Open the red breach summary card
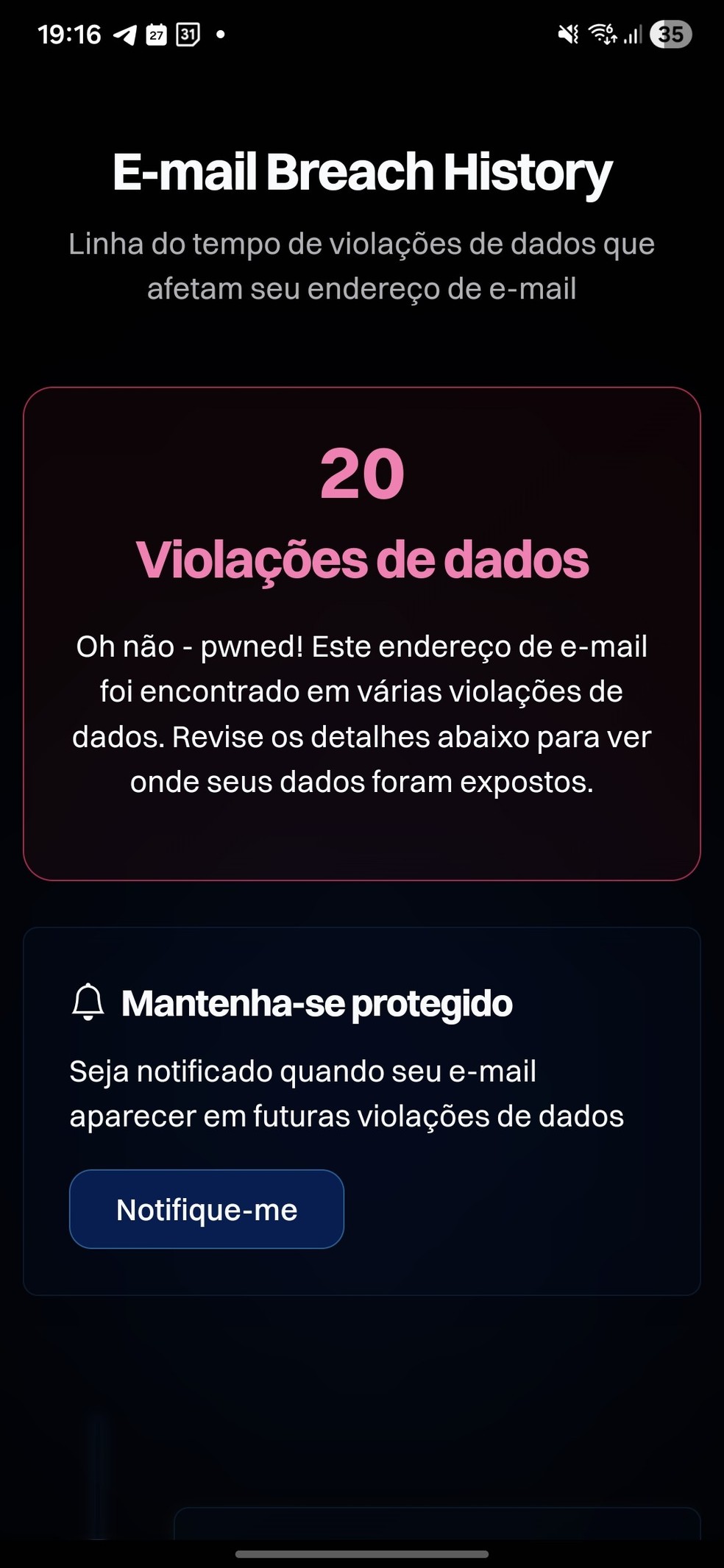This screenshot has width=724, height=1568. 362,632
